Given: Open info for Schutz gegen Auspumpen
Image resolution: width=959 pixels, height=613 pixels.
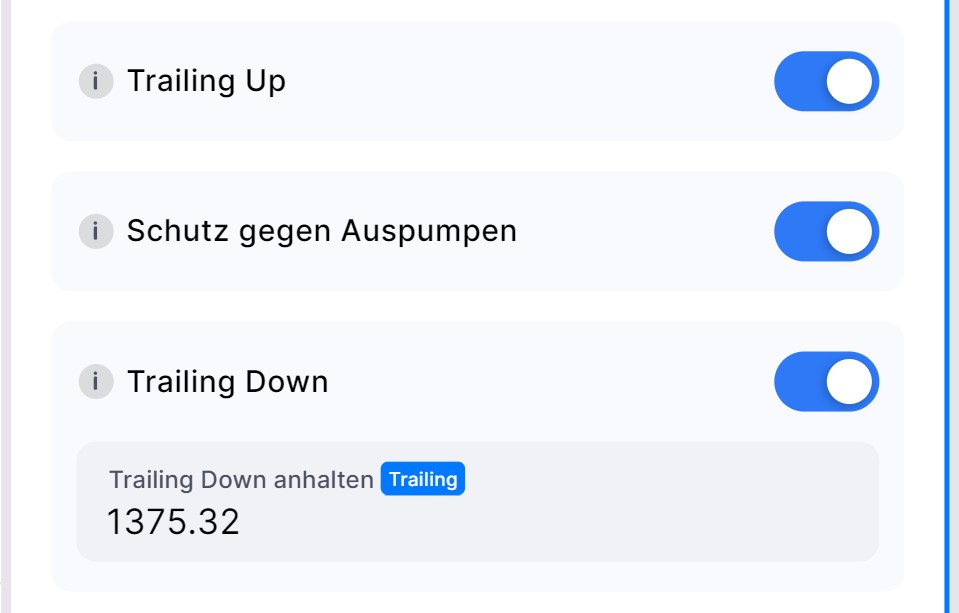Looking at the screenshot, I should pyautogui.click(x=96, y=231).
